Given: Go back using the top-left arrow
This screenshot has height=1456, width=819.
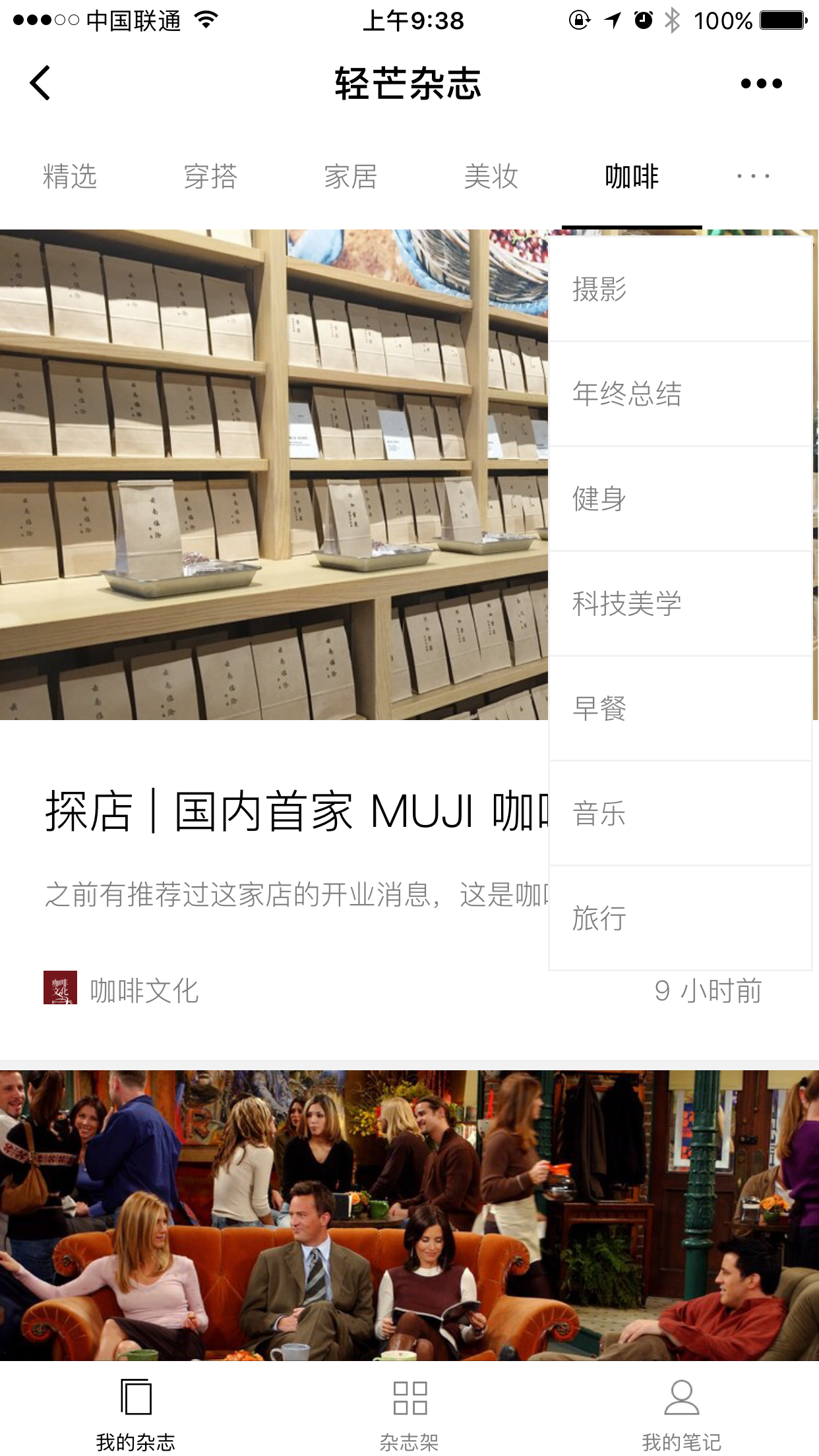Looking at the screenshot, I should tap(40, 83).
